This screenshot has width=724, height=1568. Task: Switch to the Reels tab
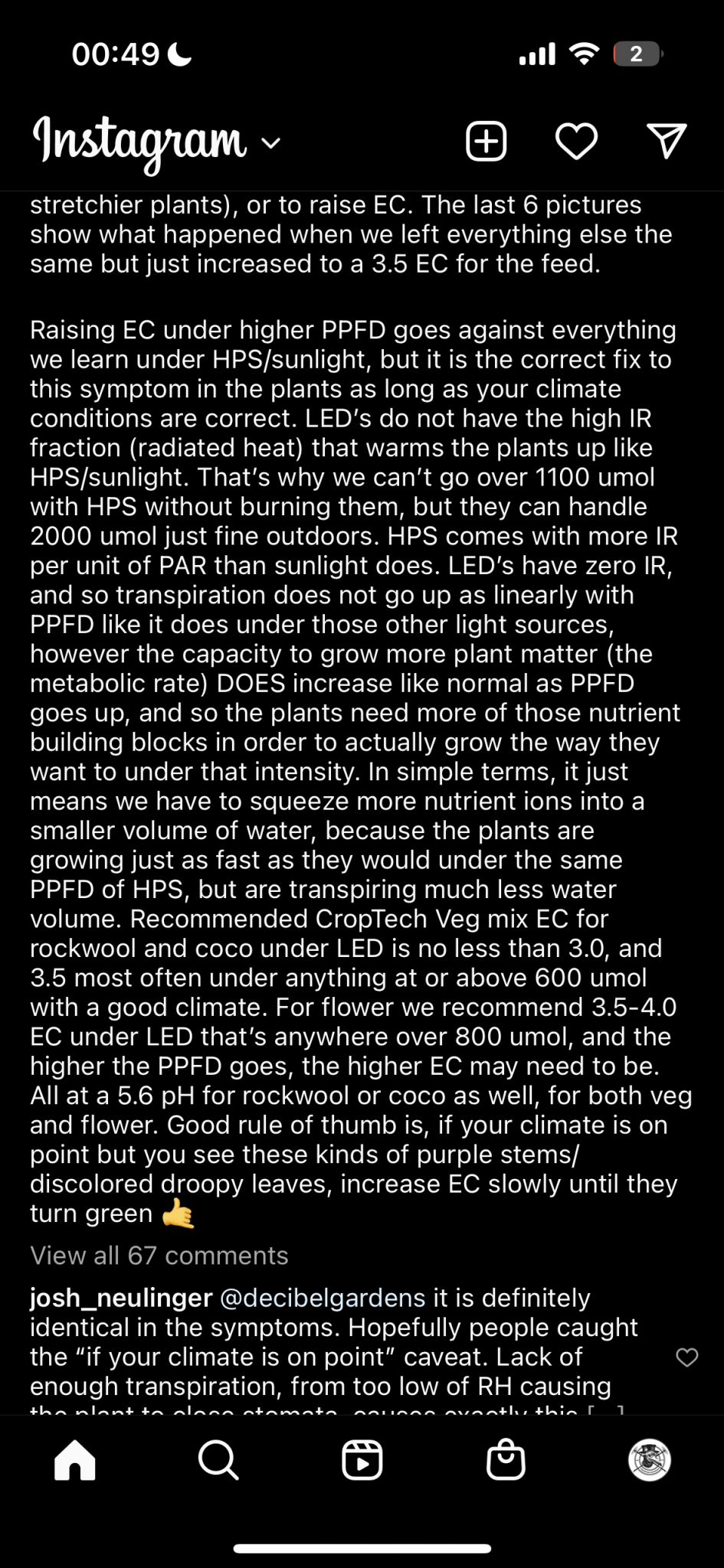click(x=362, y=1460)
